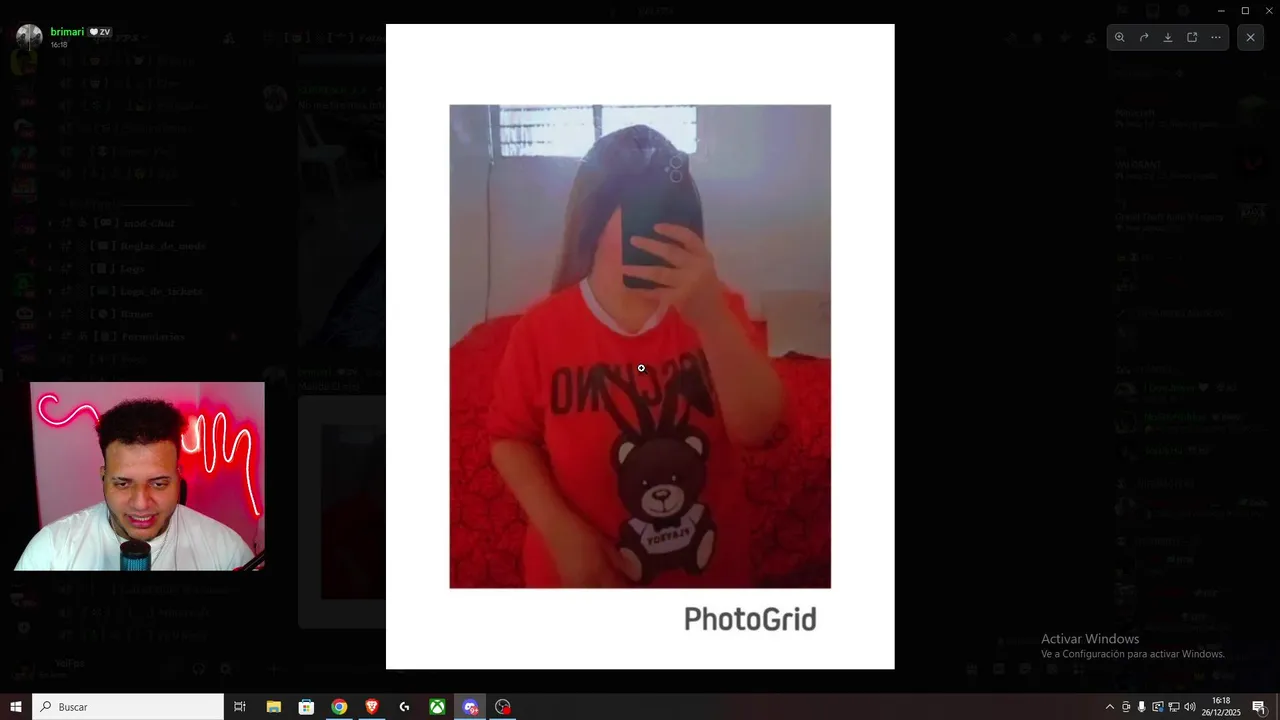The image size is (1280, 720).
Task: Open the Windows Start menu
Action: click(x=15, y=707)
